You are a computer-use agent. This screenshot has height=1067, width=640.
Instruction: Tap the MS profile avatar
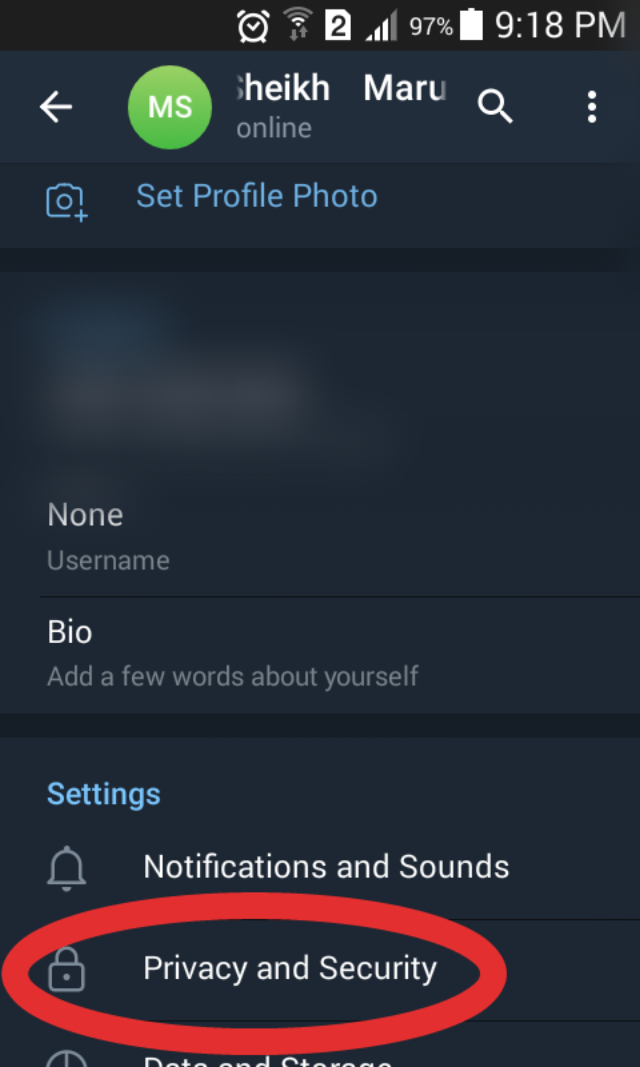170,107
